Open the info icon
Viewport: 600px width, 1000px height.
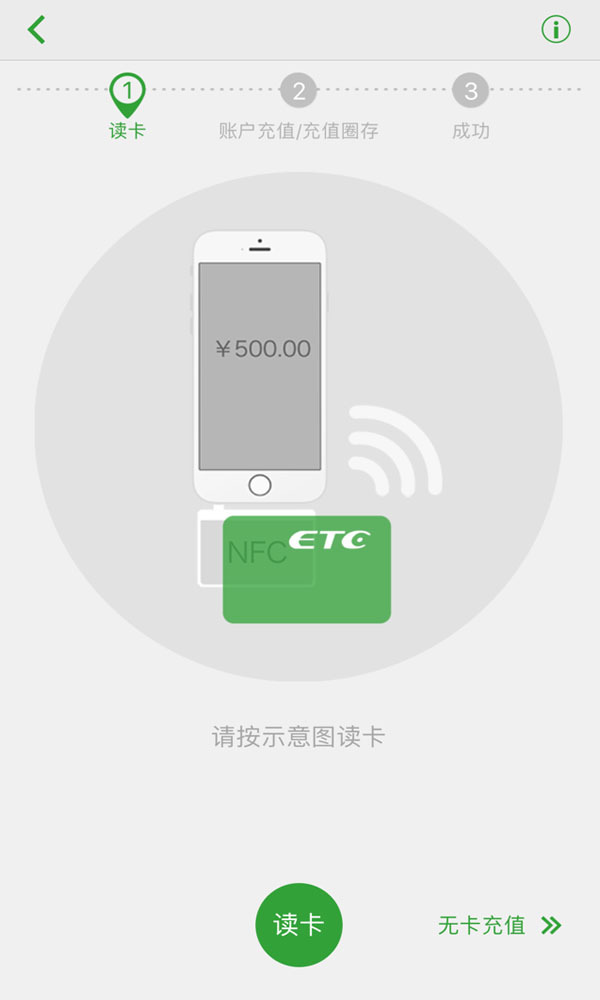(556, 30)
